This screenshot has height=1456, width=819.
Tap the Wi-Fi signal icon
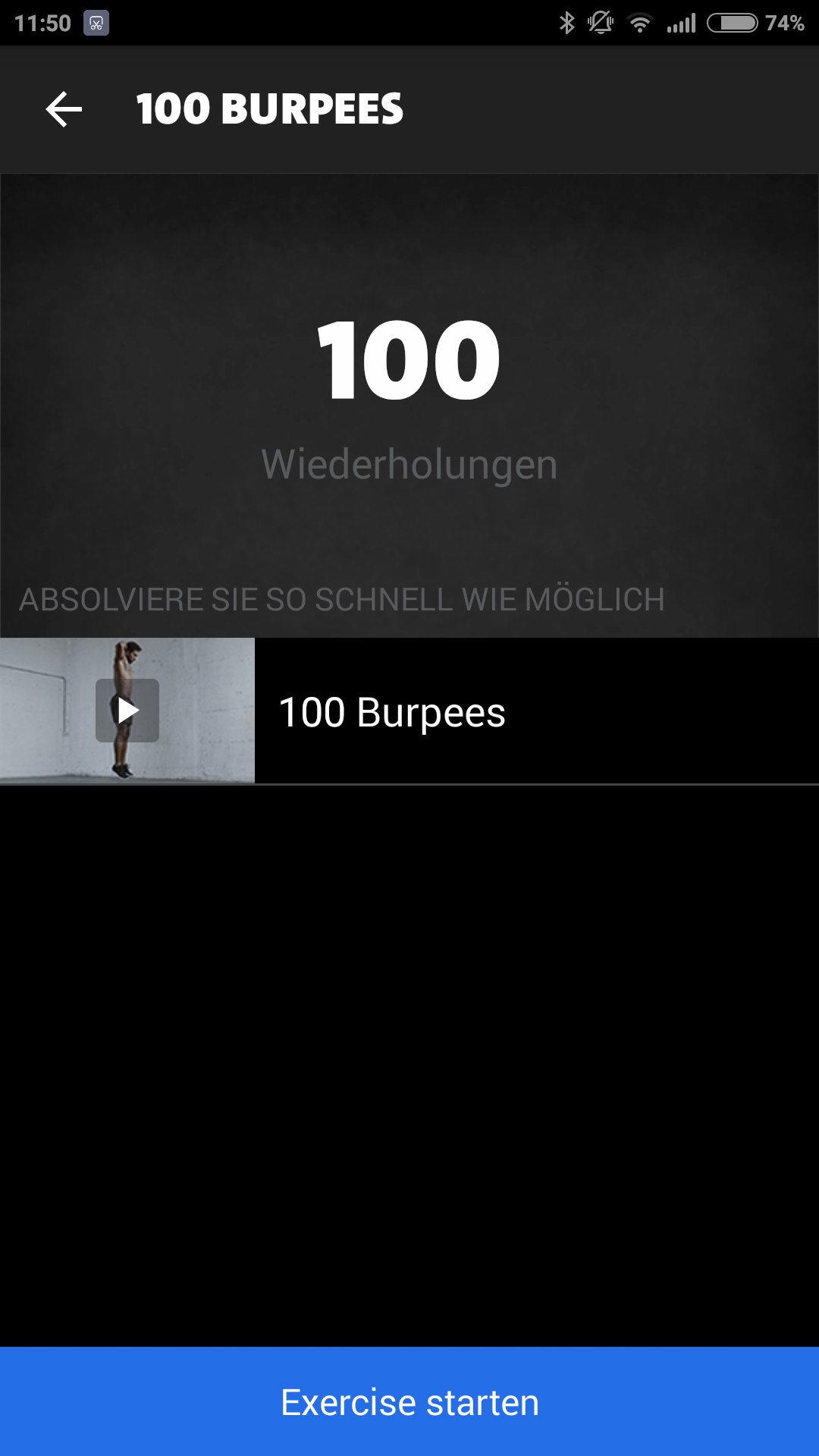[x=641, y=22]
